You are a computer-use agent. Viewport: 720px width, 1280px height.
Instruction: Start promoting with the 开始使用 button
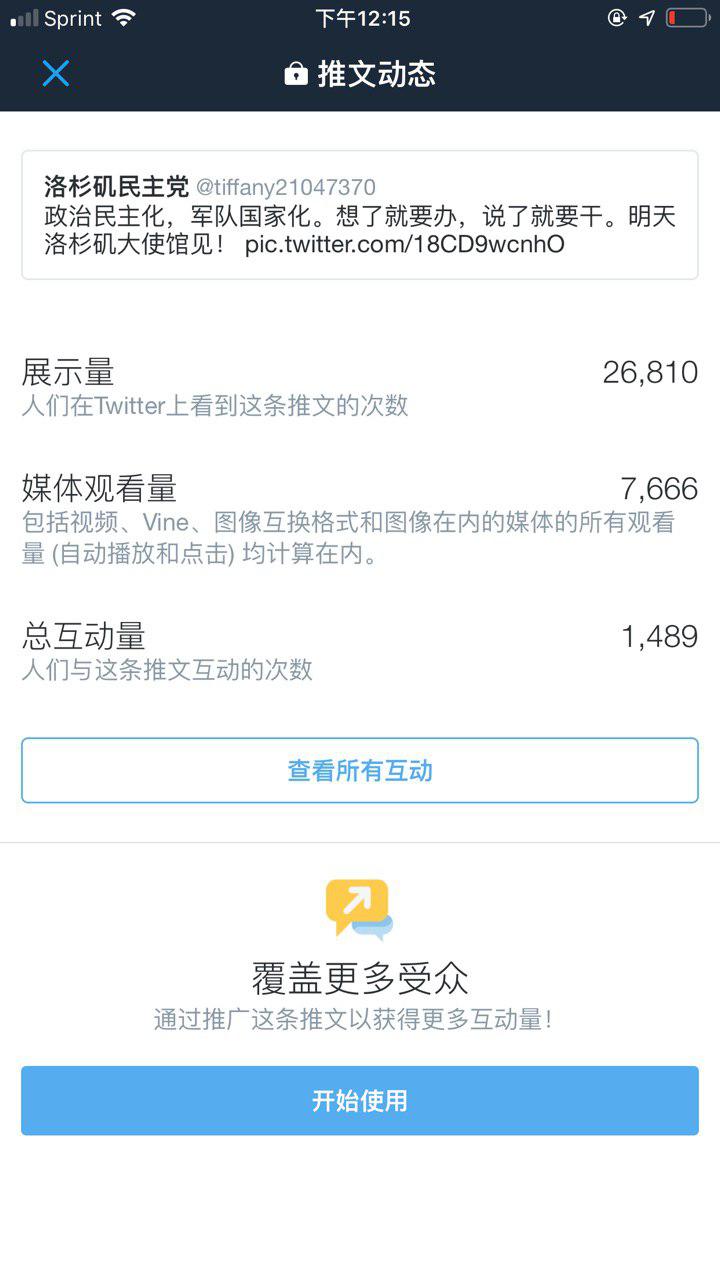tap(360, 1101)
